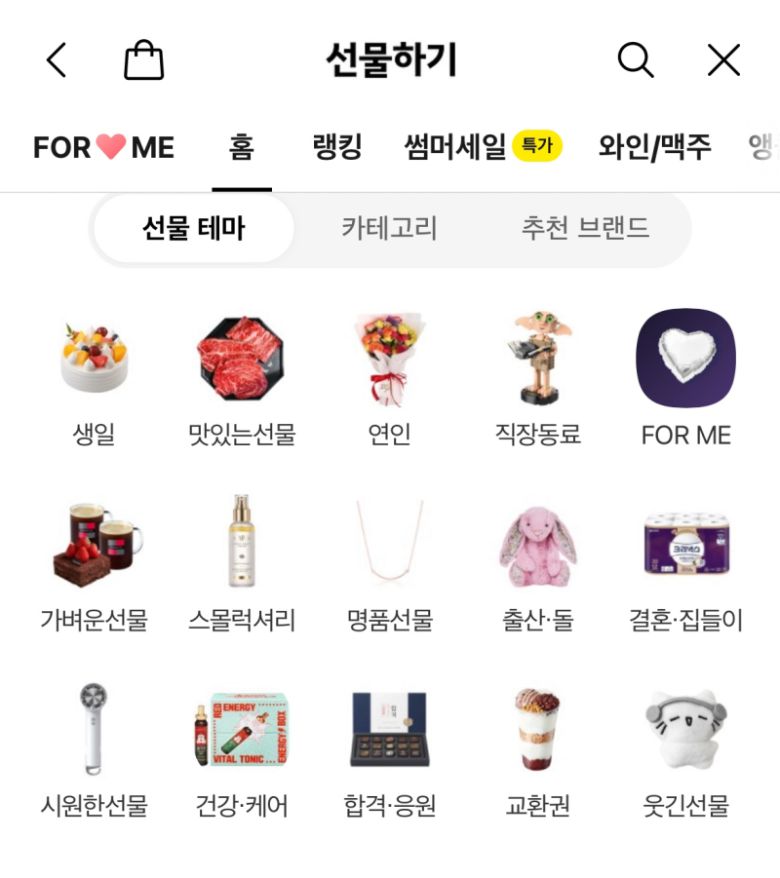Select the 추천 브랜드 segment

click(585, 228)
